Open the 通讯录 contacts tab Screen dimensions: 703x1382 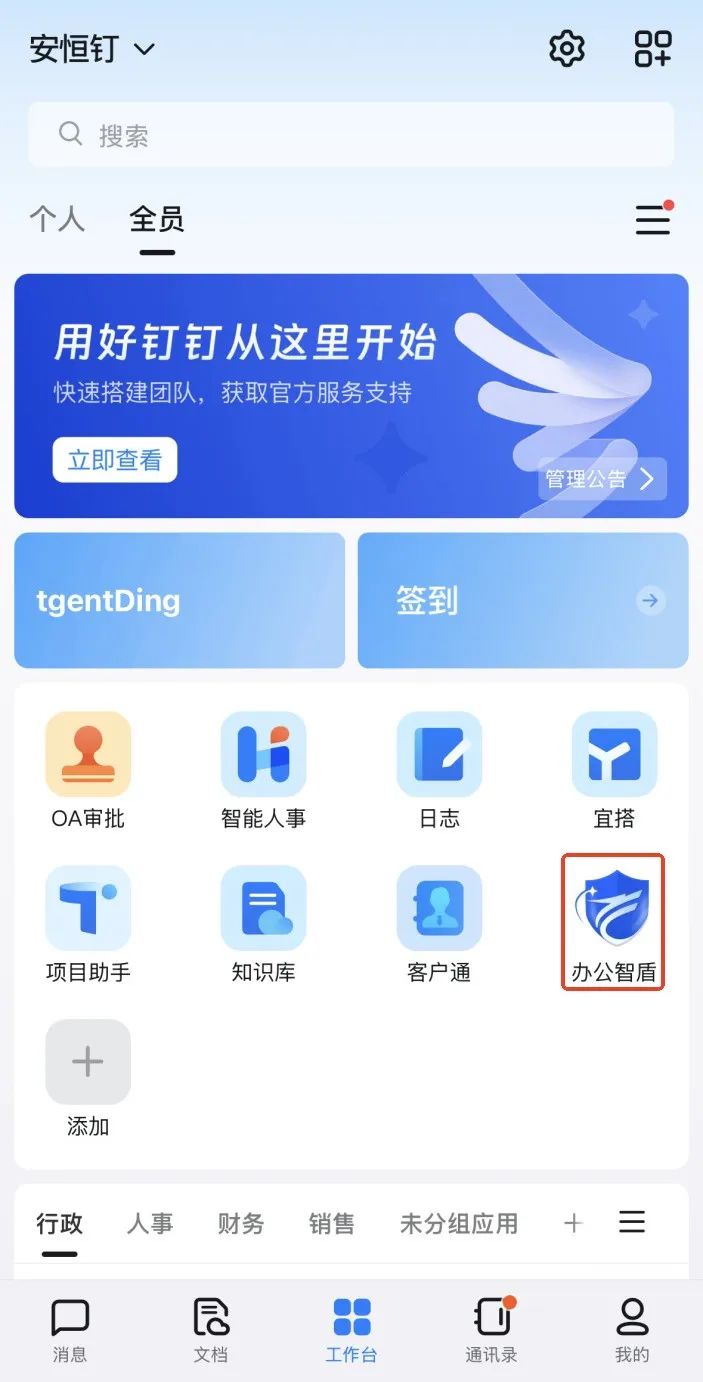(x=491, y=1331)
